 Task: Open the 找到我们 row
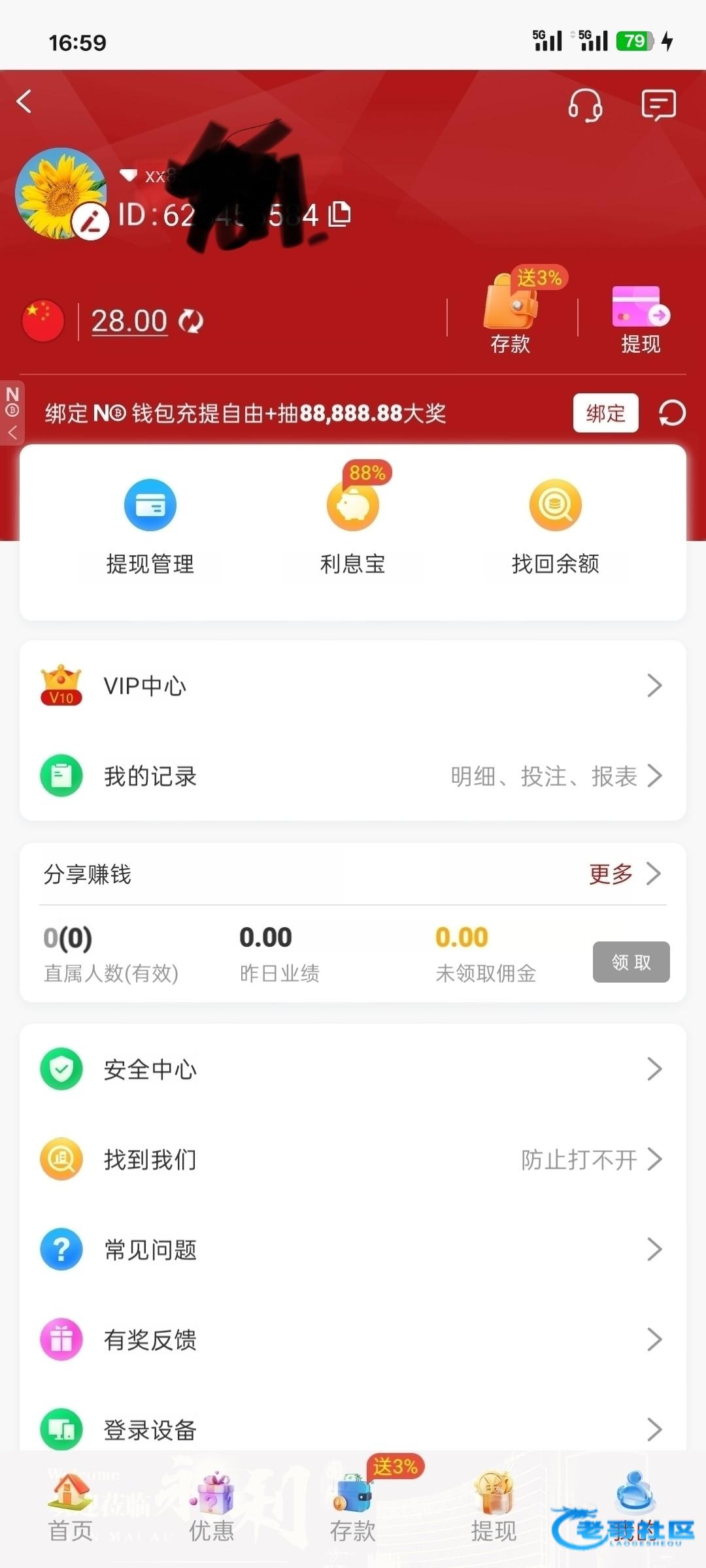[x=353, y=1160]
